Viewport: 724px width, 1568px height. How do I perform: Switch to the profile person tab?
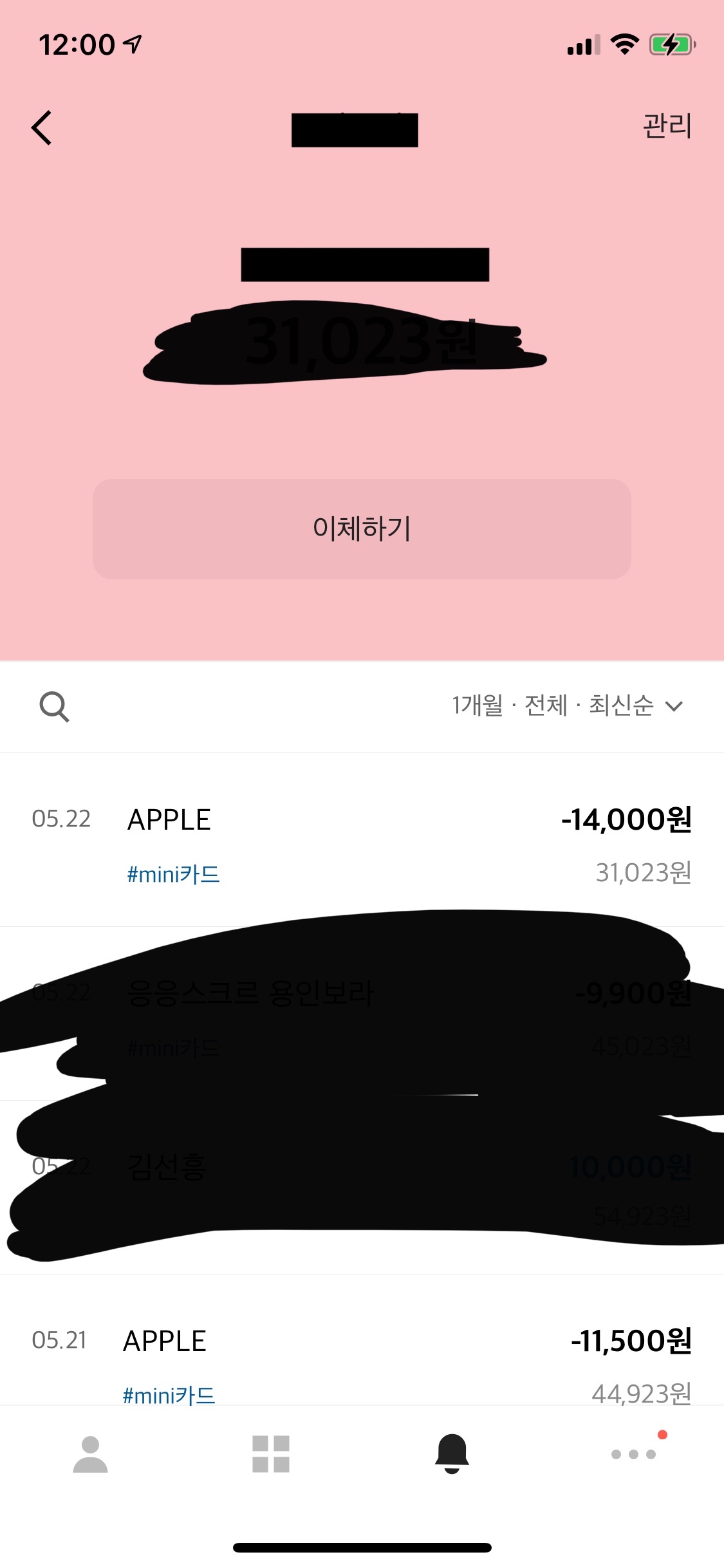coord(91,1453)
